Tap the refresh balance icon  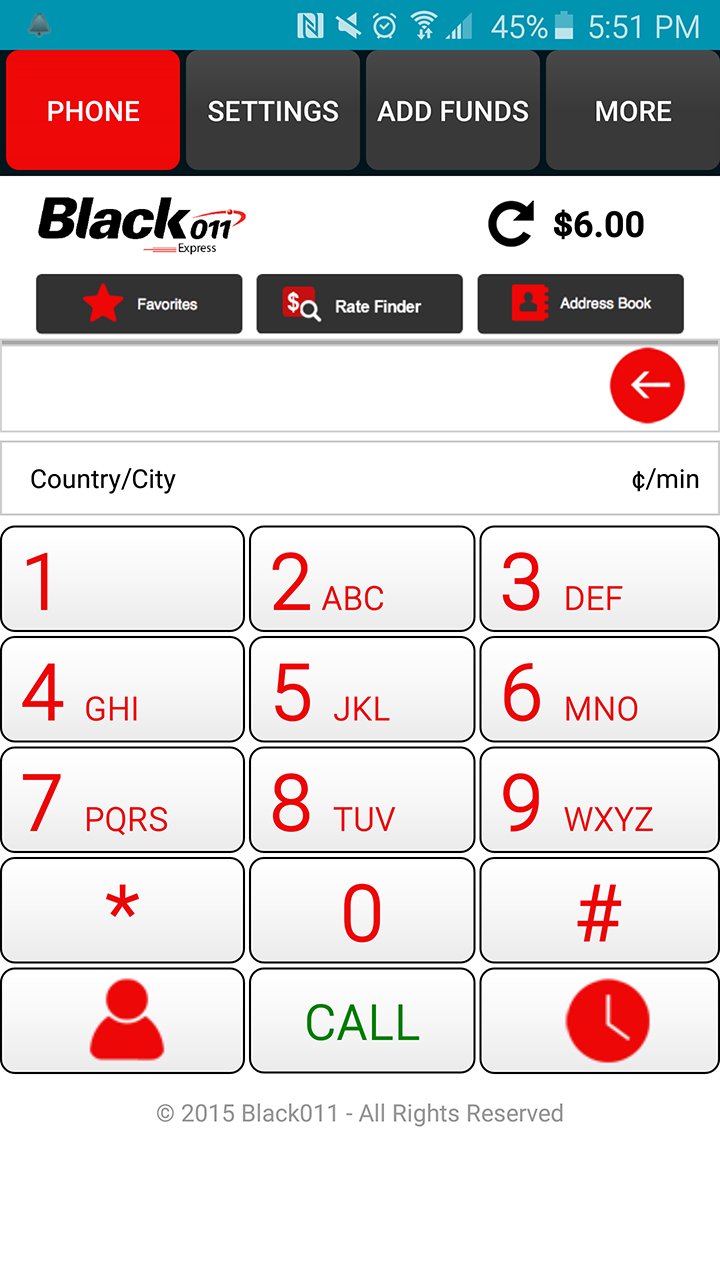(510, 224)
